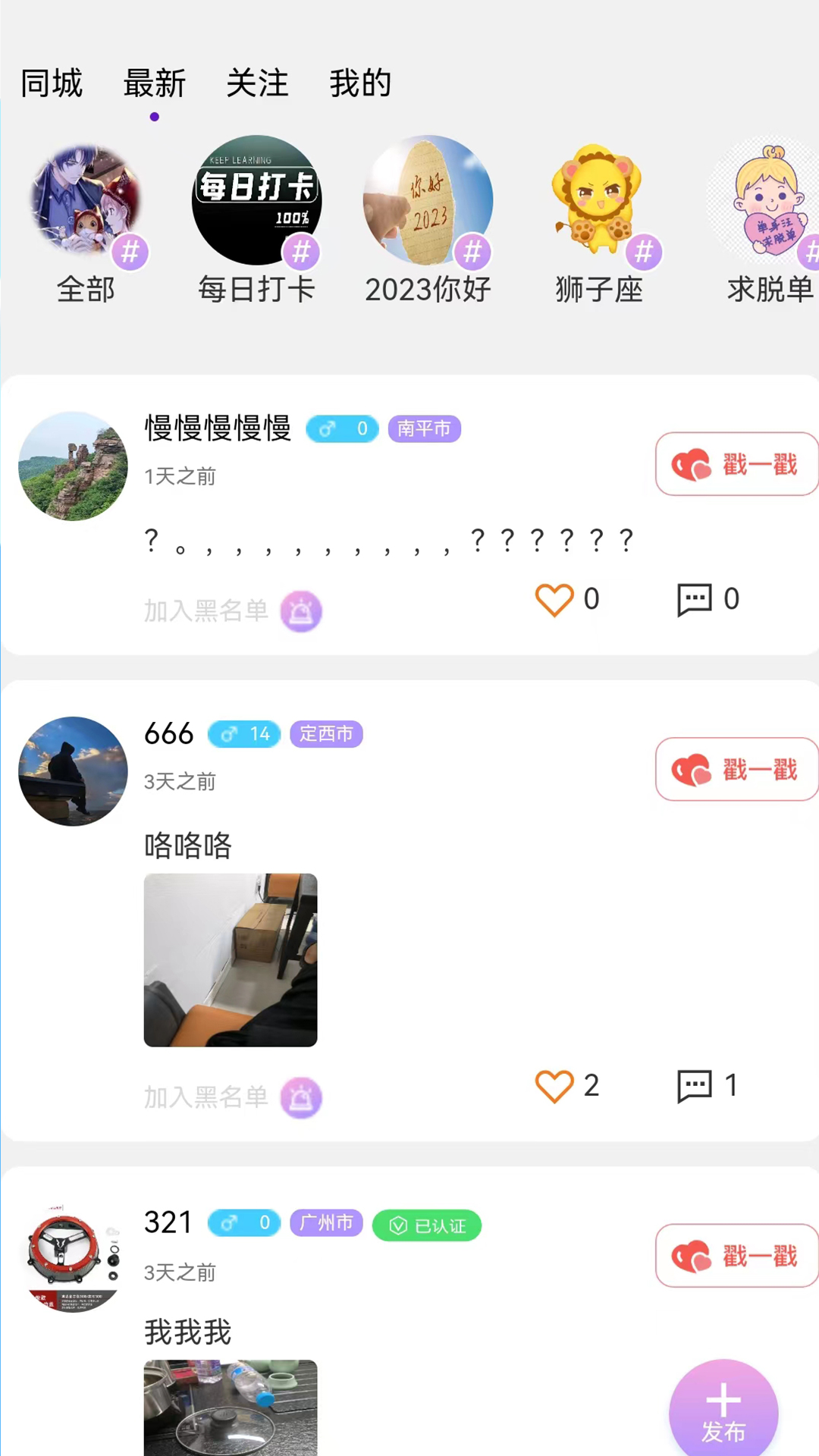The height and width of the screenshot is (1456, 819).
Task: Open 321's profile avatar
Action: click(73, 1259)
